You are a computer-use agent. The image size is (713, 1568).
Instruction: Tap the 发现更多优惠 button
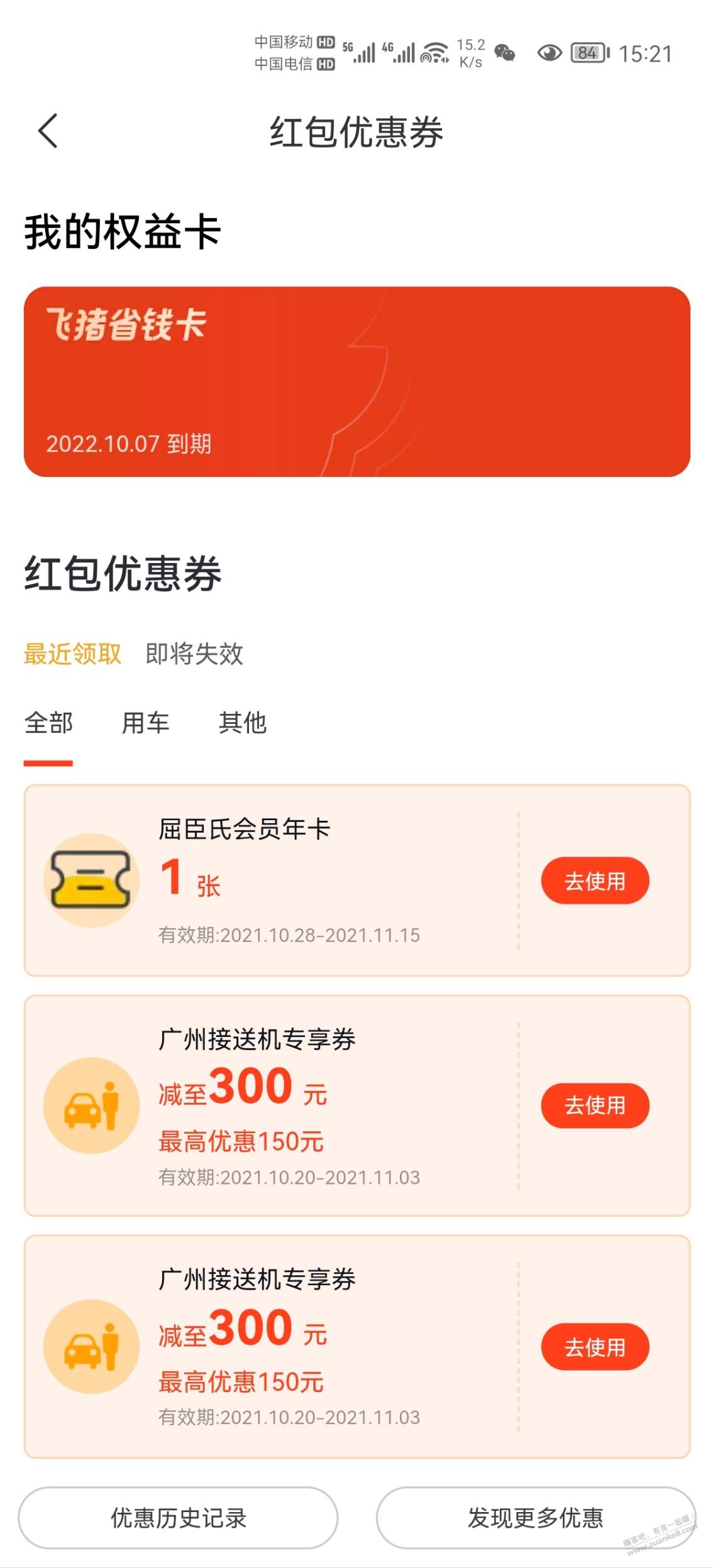click(535, 1518)
